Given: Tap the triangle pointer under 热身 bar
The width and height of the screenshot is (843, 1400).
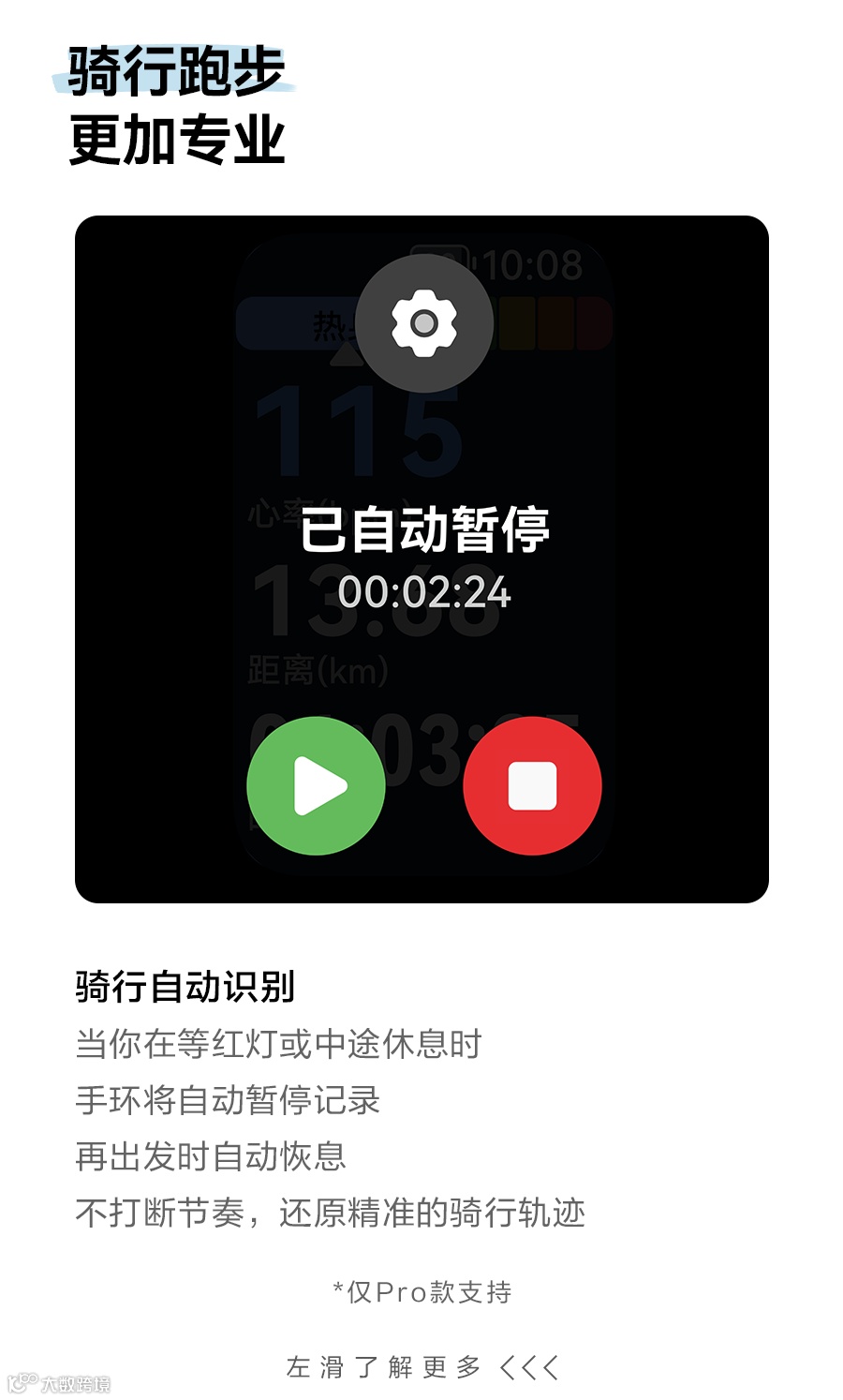Looking at the screenshot, I should [x=345, y=356].
